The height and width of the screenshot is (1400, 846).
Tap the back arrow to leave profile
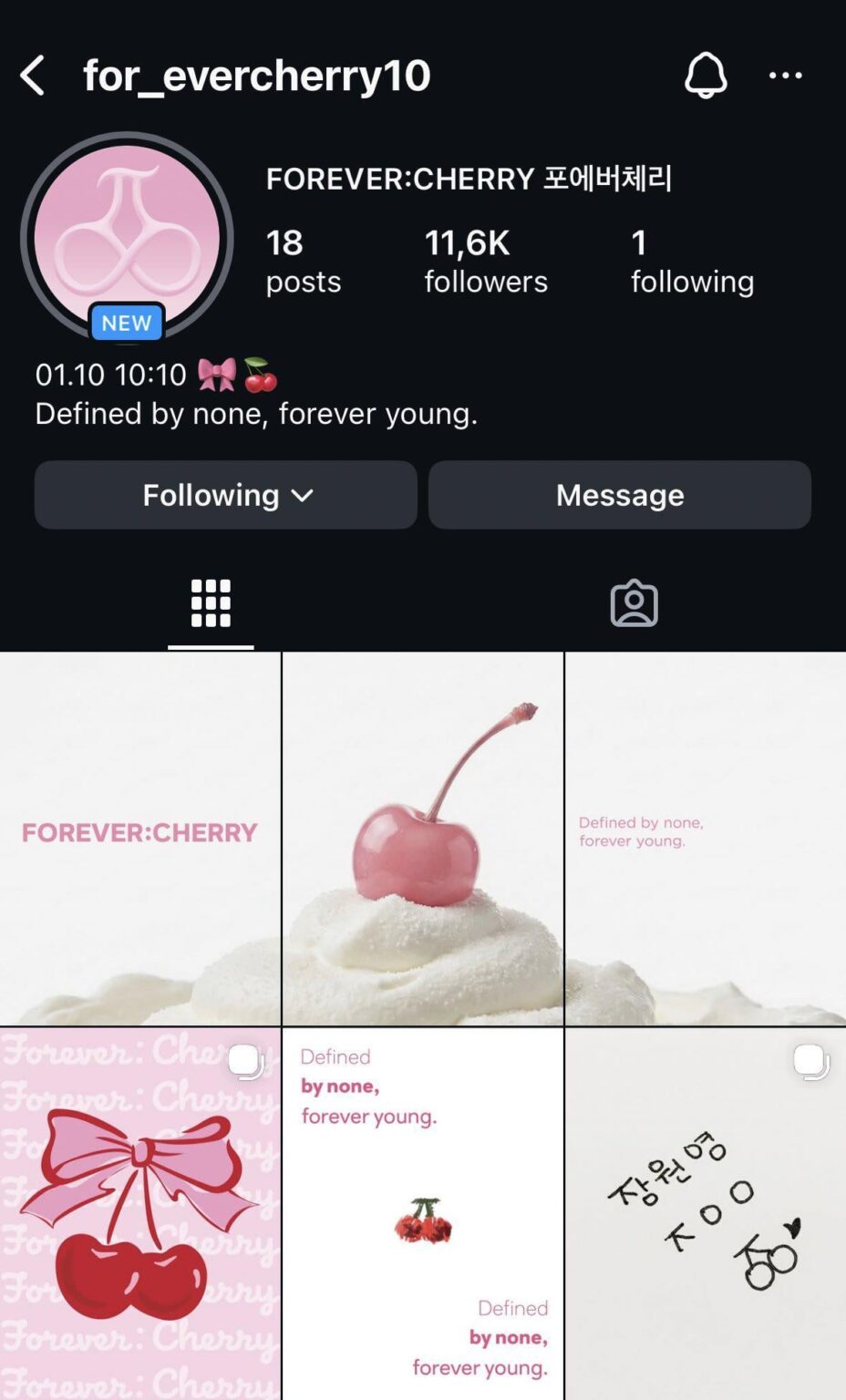point(34,76)
